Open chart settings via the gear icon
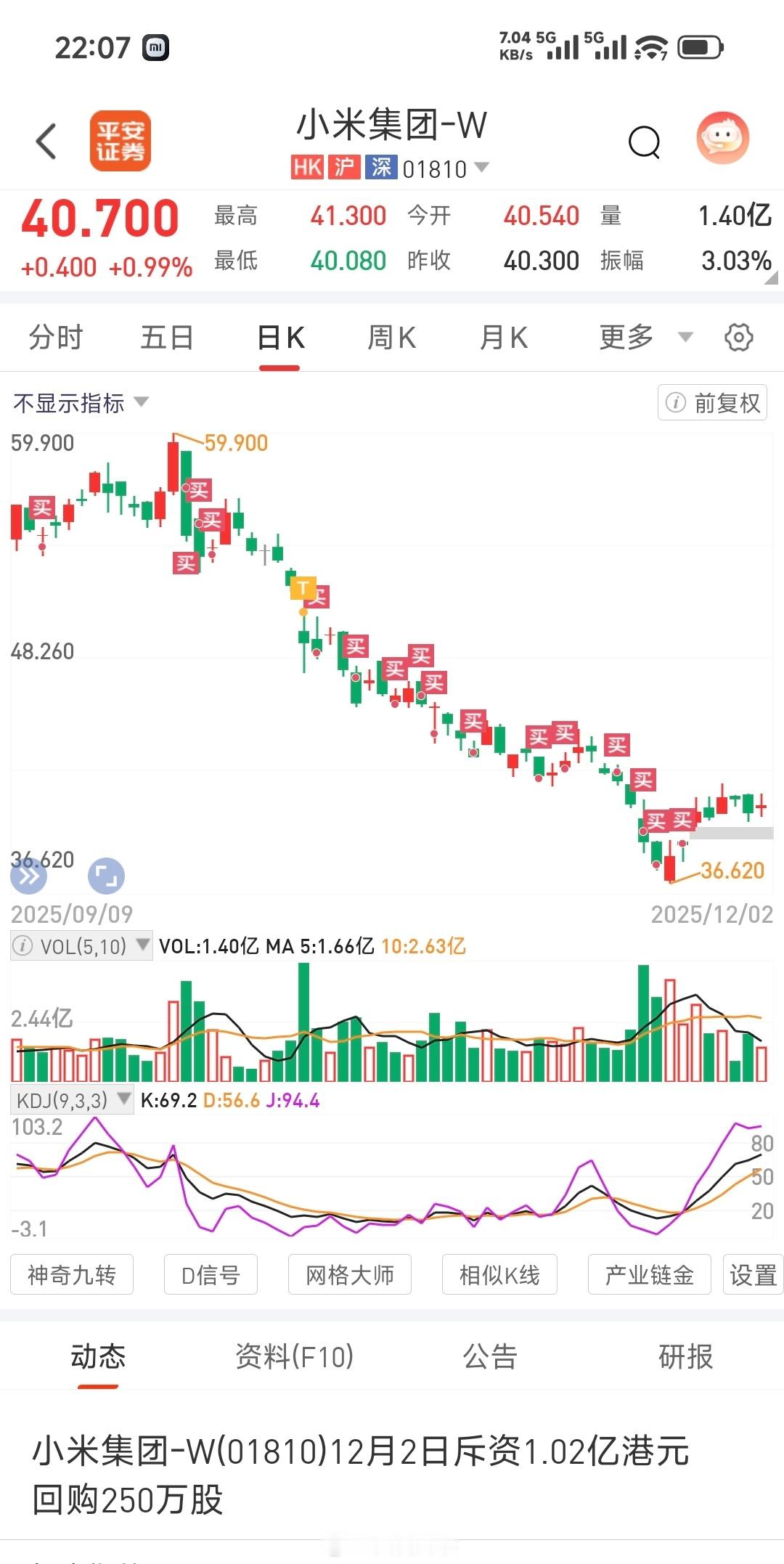The height and width of the screenshot is (1564, 784). click(x=738, y=336)
